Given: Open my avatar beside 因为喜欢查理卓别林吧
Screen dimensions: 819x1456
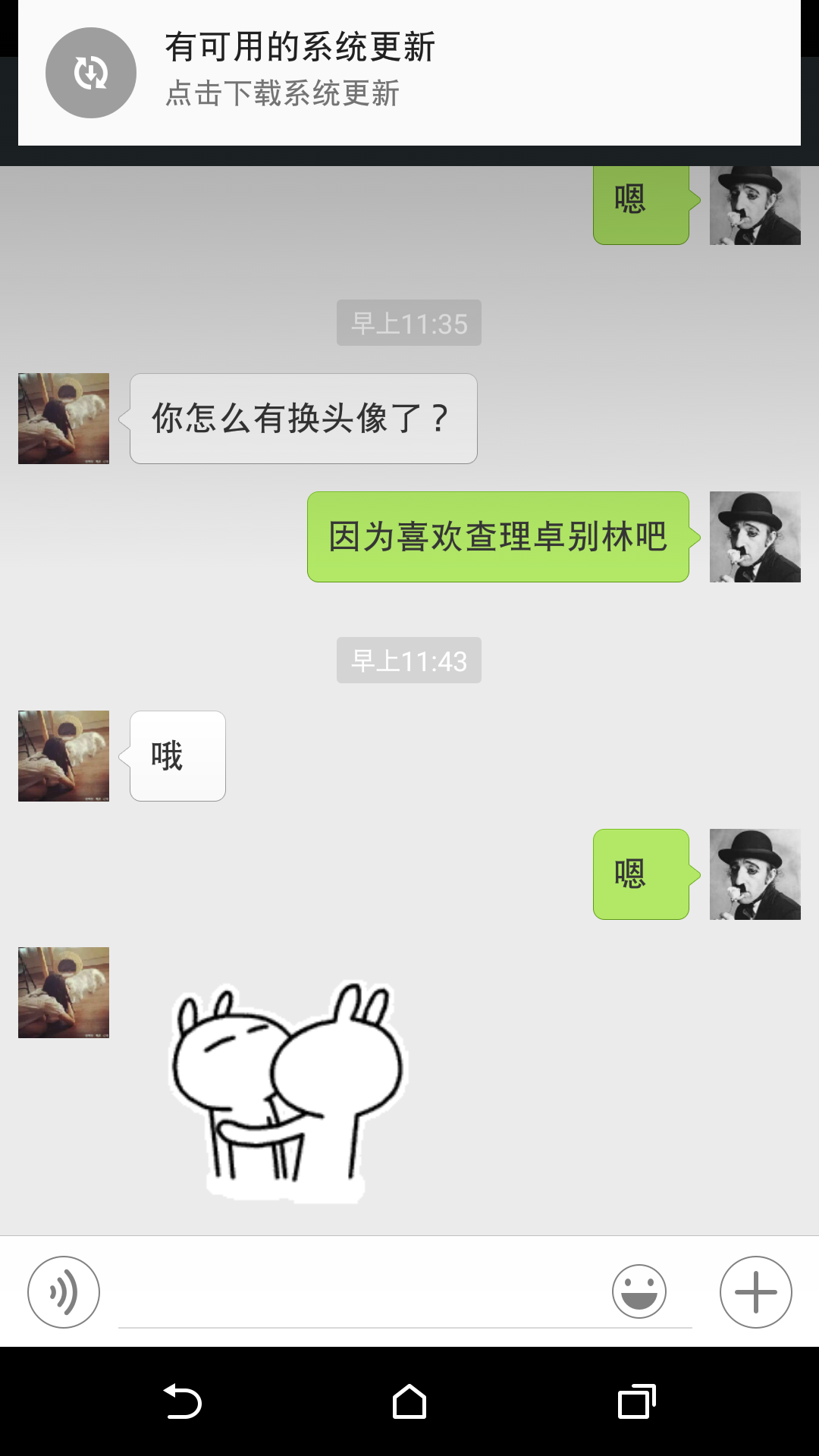Looking at the screenshot, I should [755, 537].
